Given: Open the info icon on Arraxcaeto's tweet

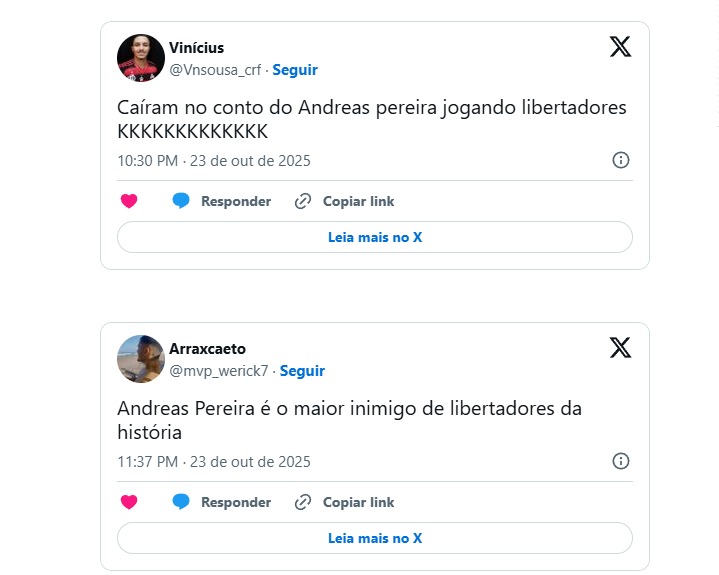Looking at the screenshot, I should (620, 461).
